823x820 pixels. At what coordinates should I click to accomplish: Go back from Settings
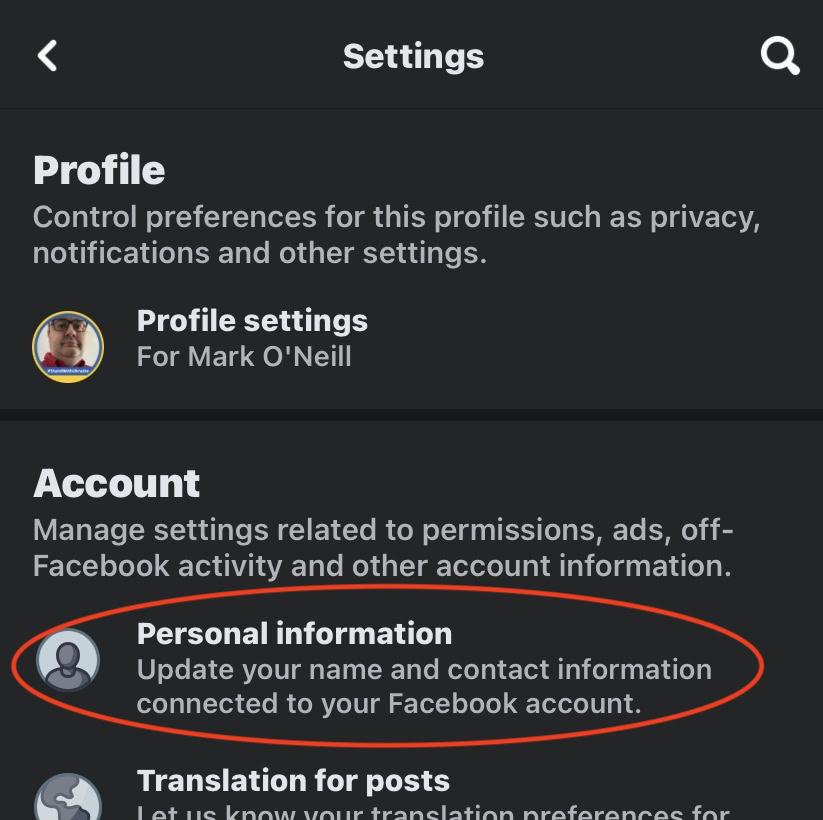[47, 56]
